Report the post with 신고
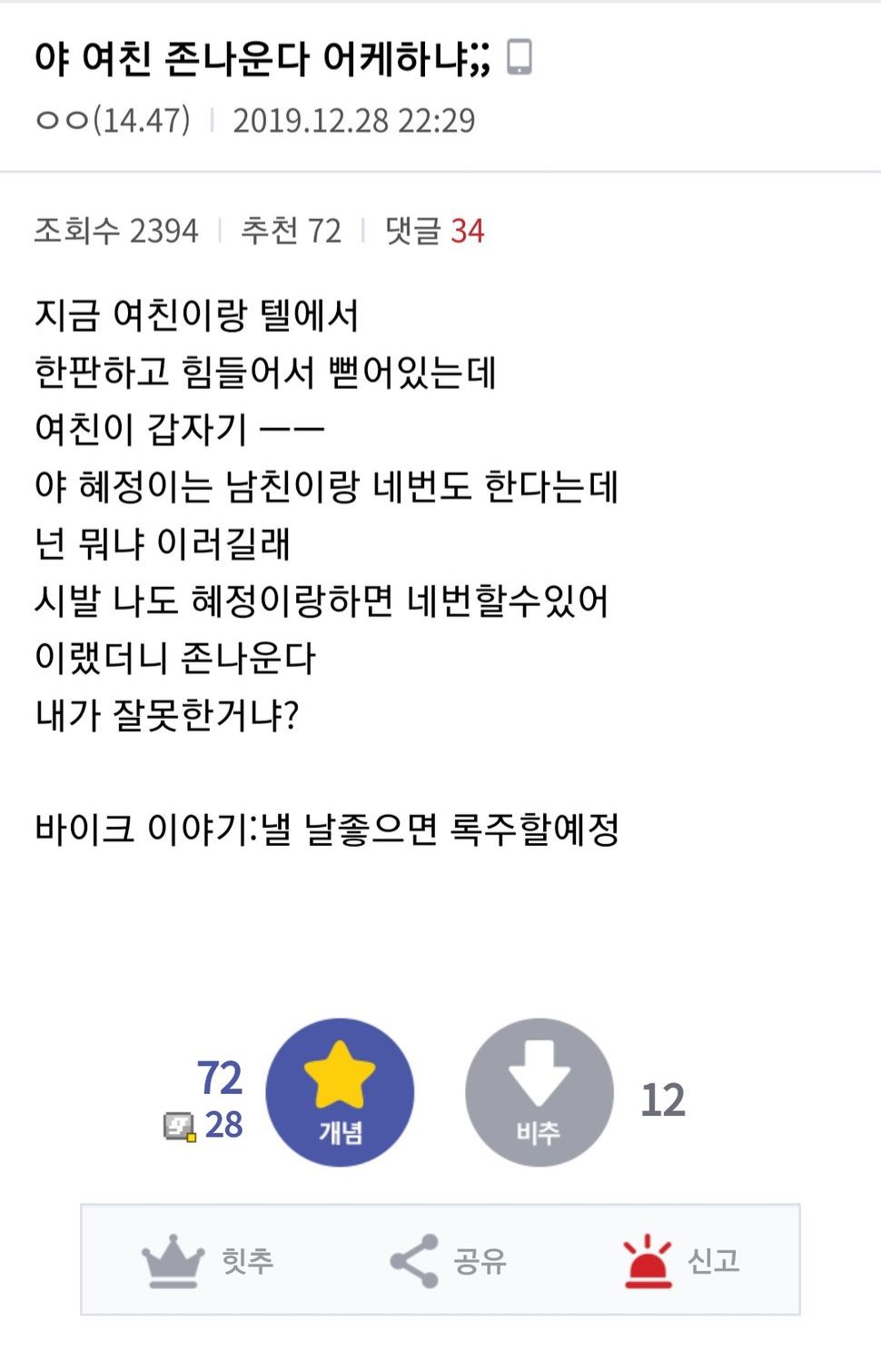 coord(681,1260)
